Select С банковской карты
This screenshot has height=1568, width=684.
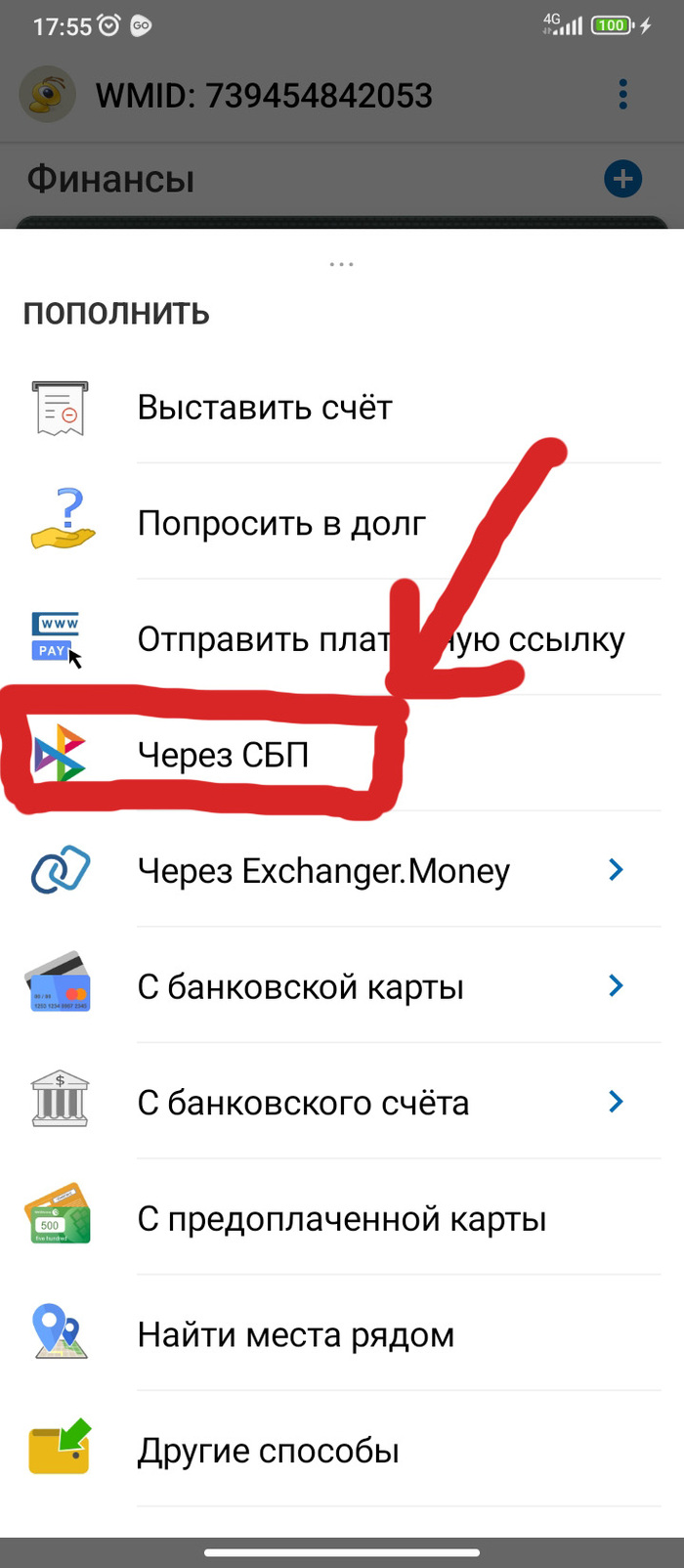(301, 986)
